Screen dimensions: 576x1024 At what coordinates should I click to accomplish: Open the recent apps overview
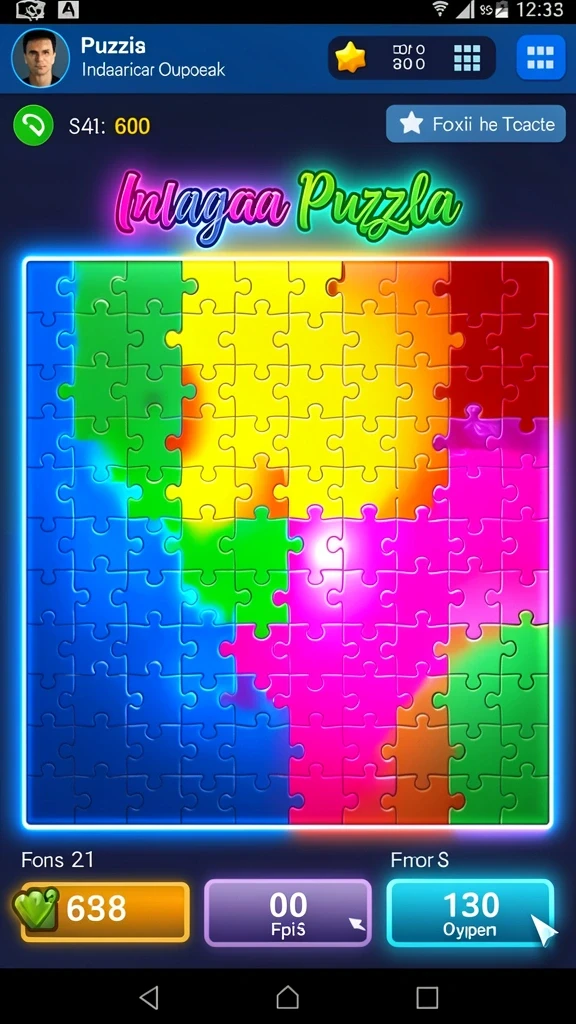(x=427, y=997)
